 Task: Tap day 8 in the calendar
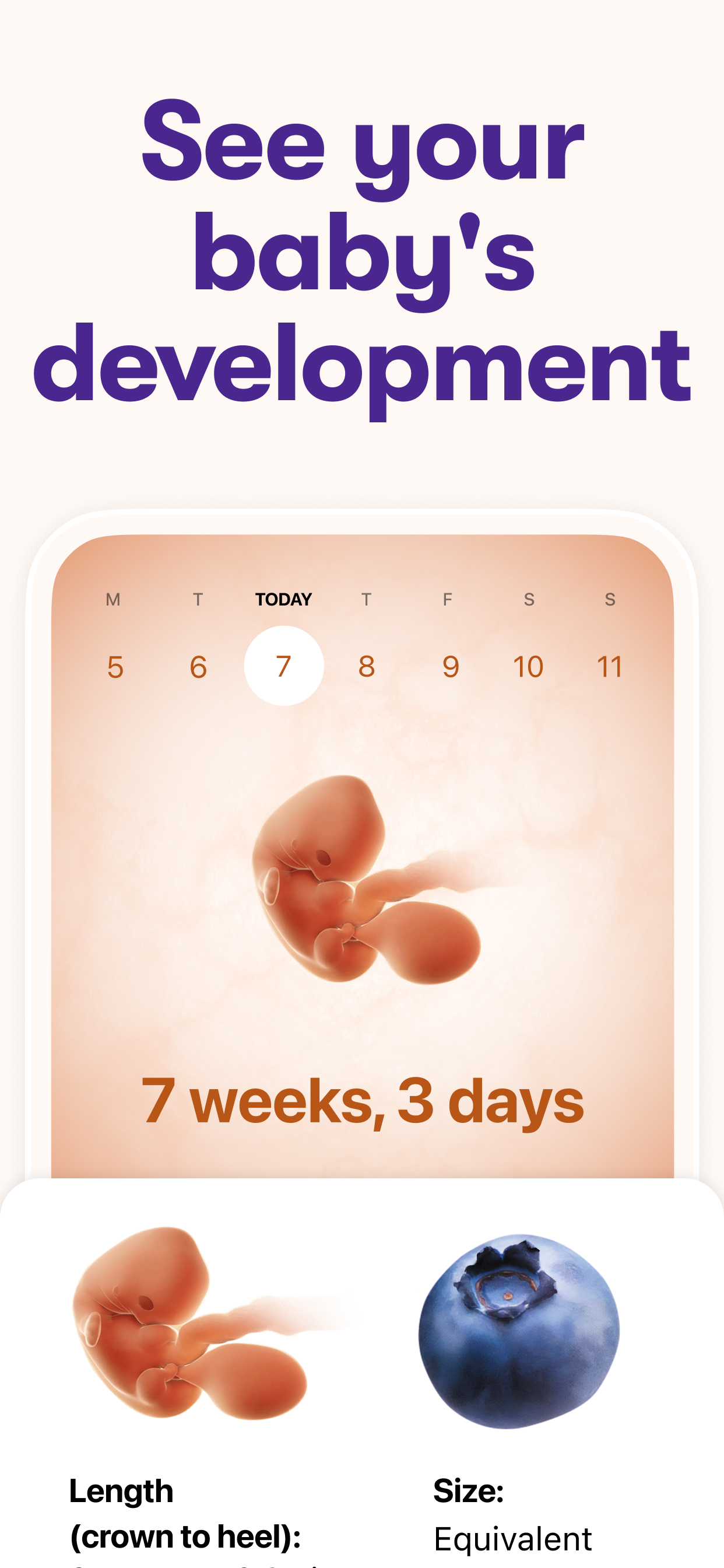[365, 666]
